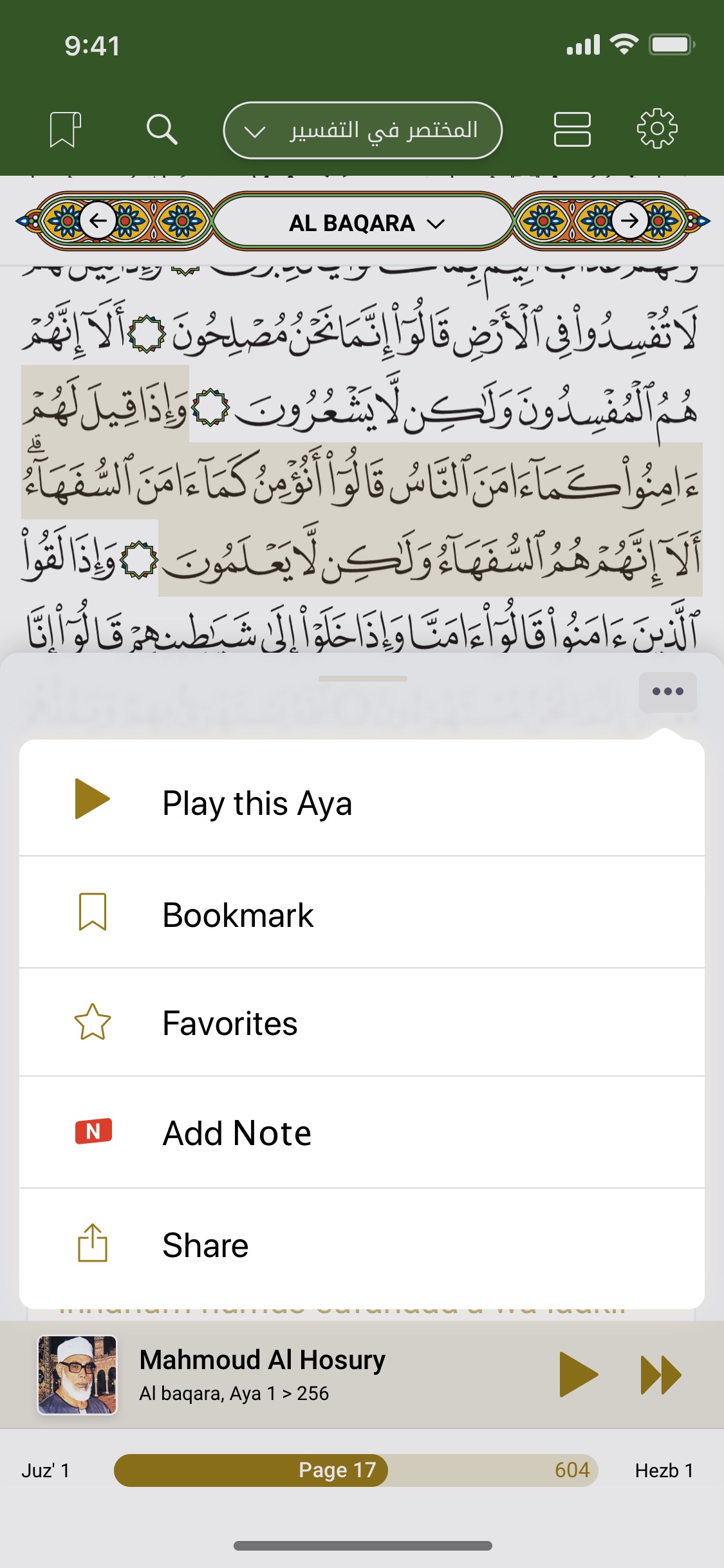This screenshot has width=724, height=1568.
Task: Expand the tafsir selection dropdown
Action: click(362, 130)
